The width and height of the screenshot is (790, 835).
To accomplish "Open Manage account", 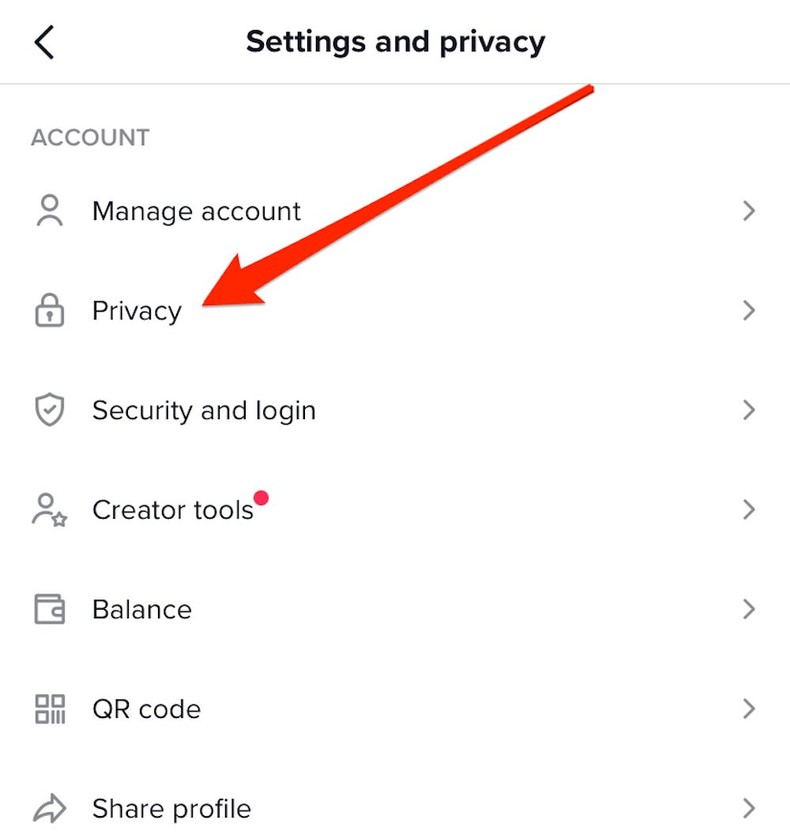I will point(195,211).
